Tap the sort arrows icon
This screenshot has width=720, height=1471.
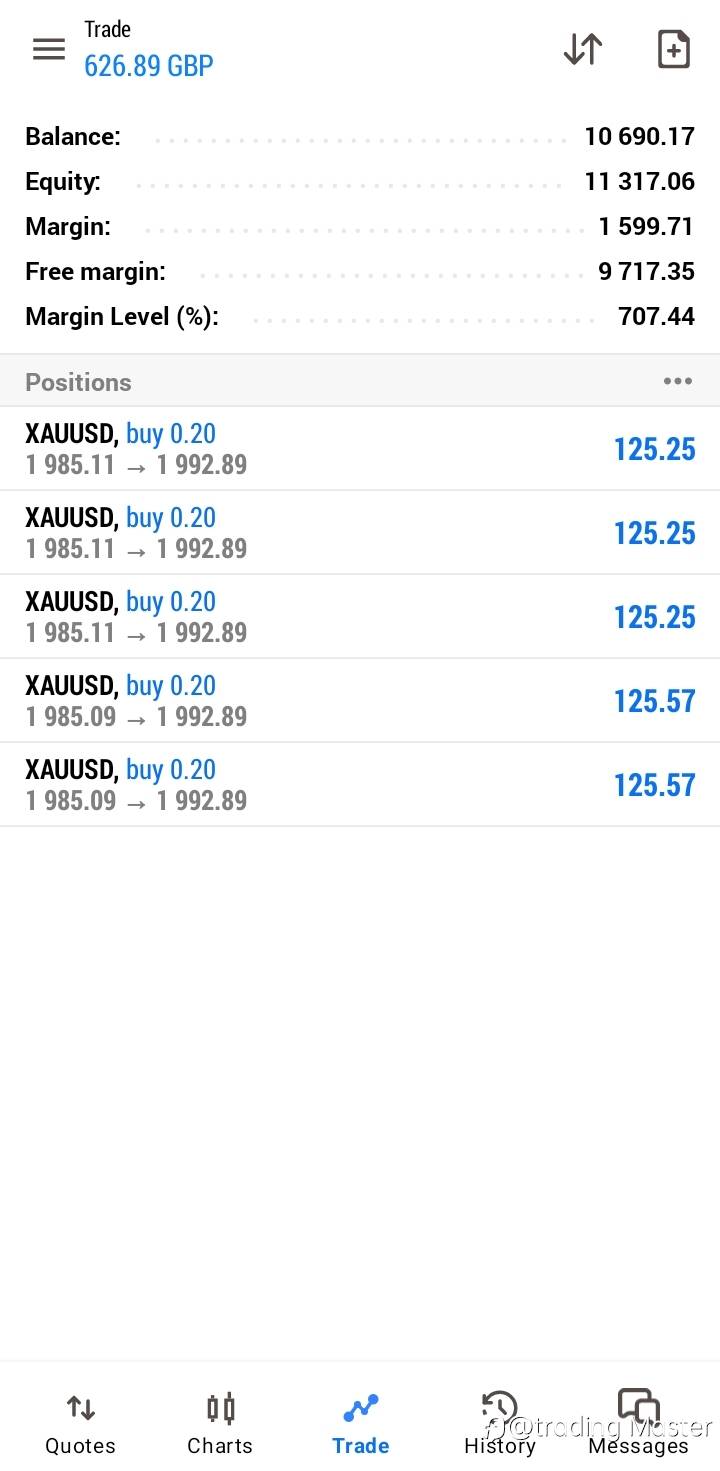583,49
